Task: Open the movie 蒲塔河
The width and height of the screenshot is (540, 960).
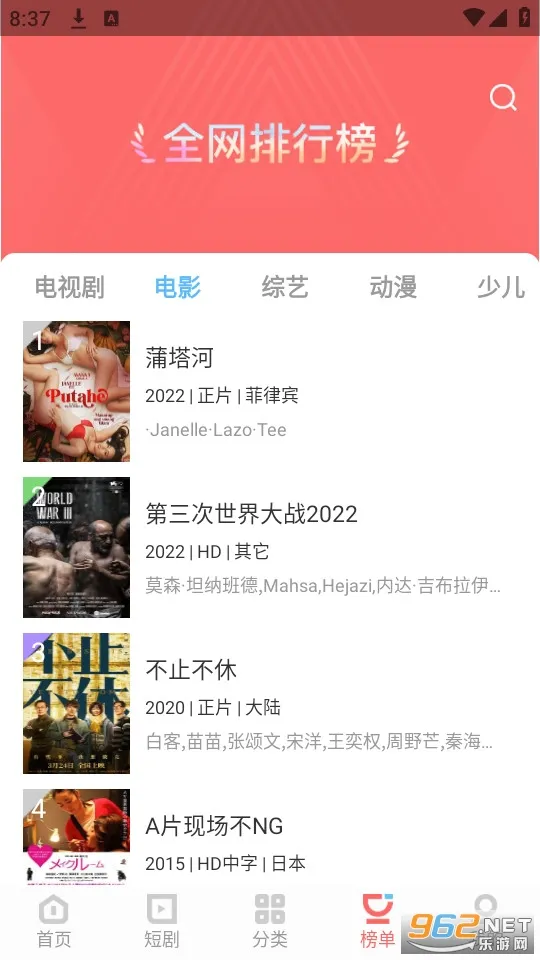Action: click(x=270, y=391)
